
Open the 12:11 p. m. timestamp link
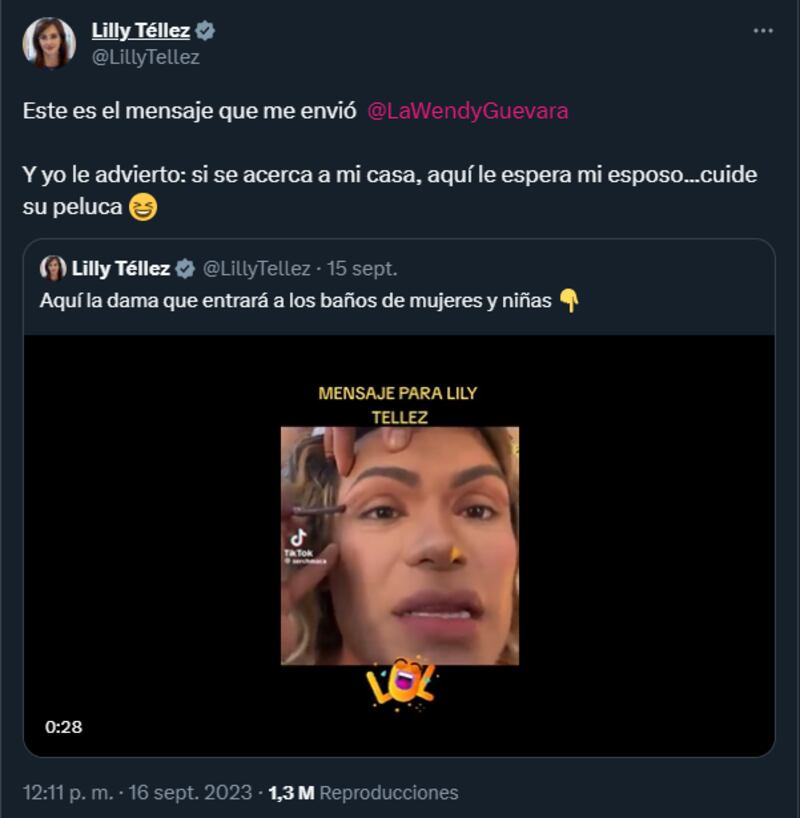tap(134, 793)
